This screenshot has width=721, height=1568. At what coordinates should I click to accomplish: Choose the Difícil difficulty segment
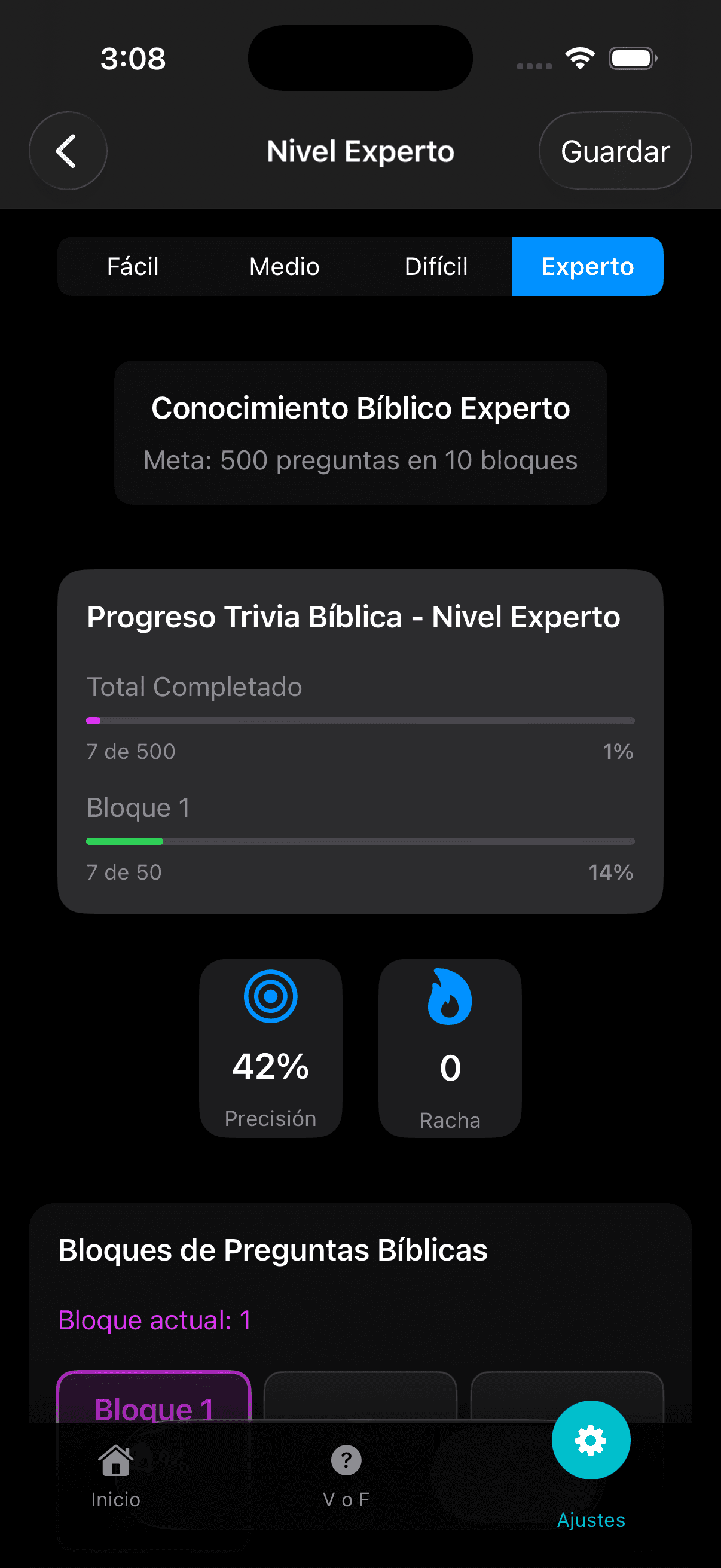click(x=436, y=267)
